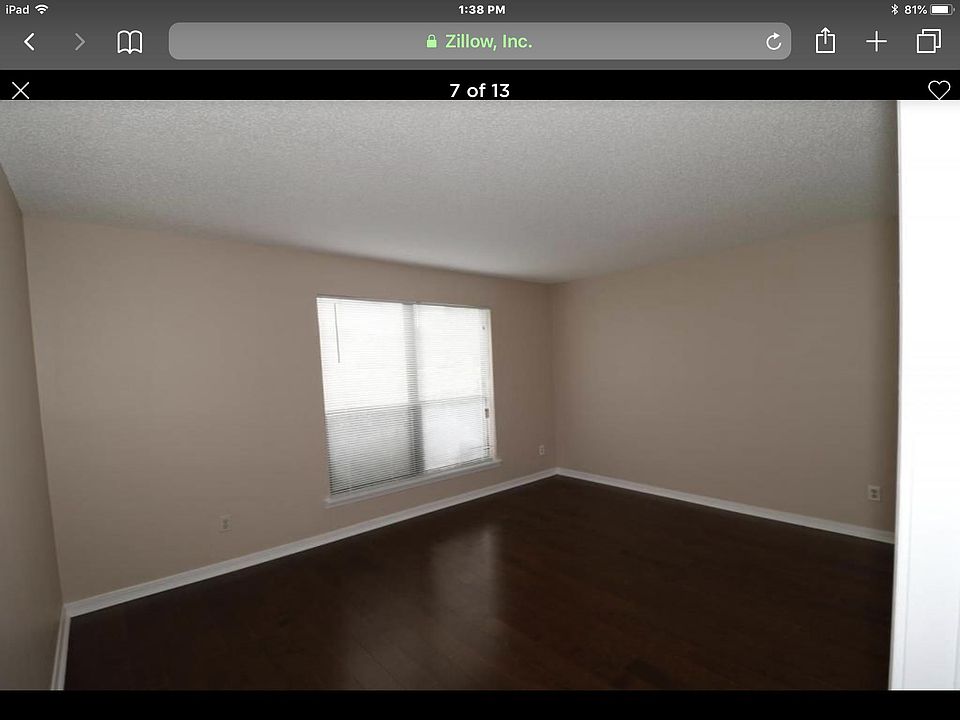The width and height of the screenshot is (960, 720).
Task: Open a new browser tab
Action: coord(876,41)
